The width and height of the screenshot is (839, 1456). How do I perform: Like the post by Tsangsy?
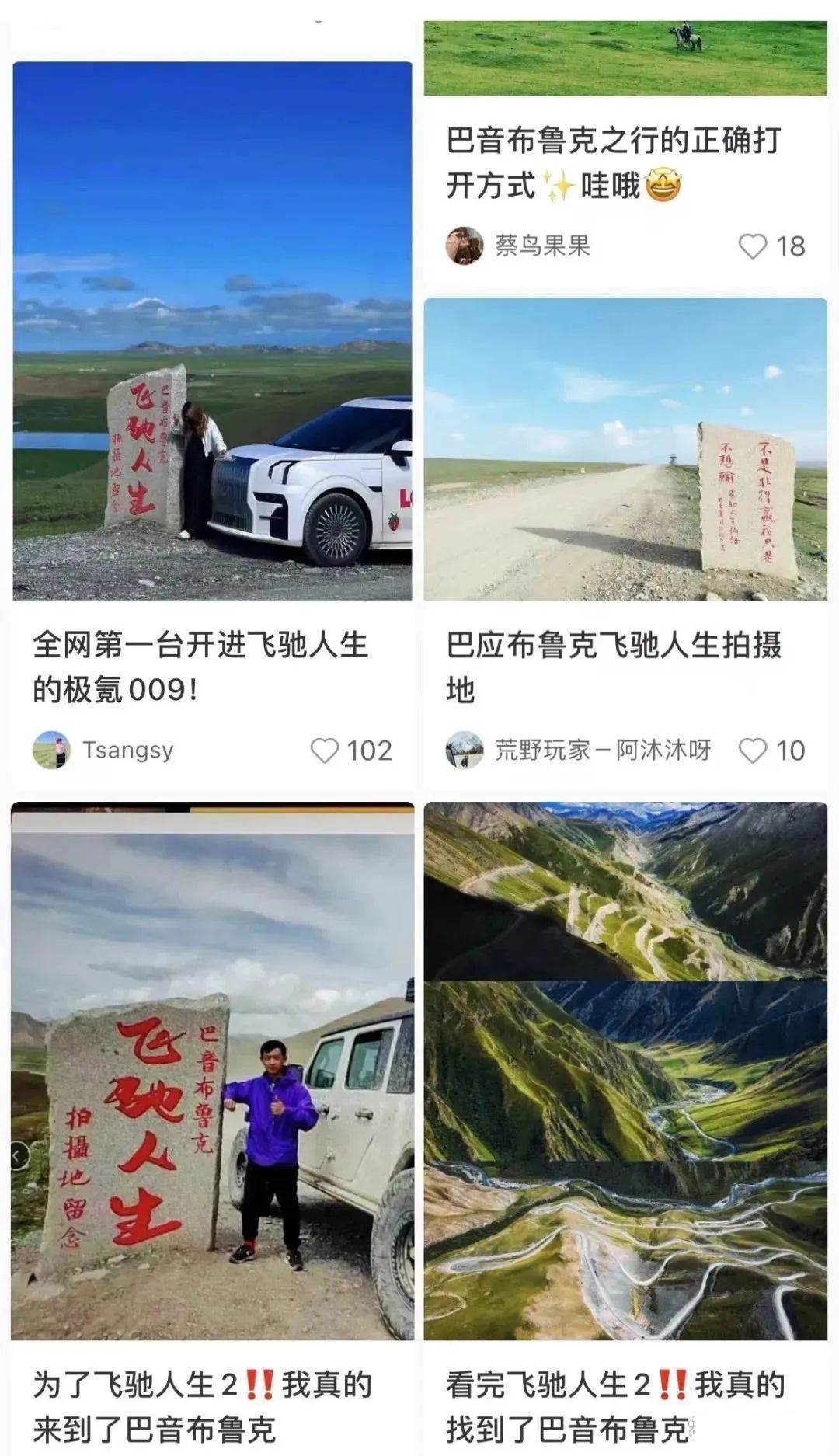click(x=325, y=751)
